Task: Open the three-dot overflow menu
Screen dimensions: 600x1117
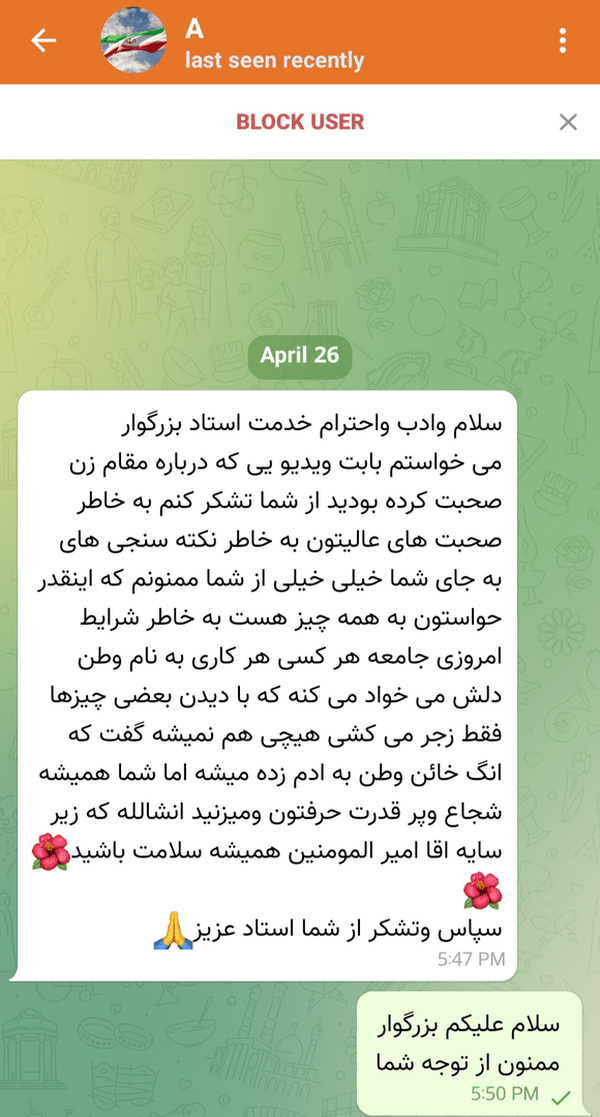Action: pyautogui.click(x=563, y=41)
